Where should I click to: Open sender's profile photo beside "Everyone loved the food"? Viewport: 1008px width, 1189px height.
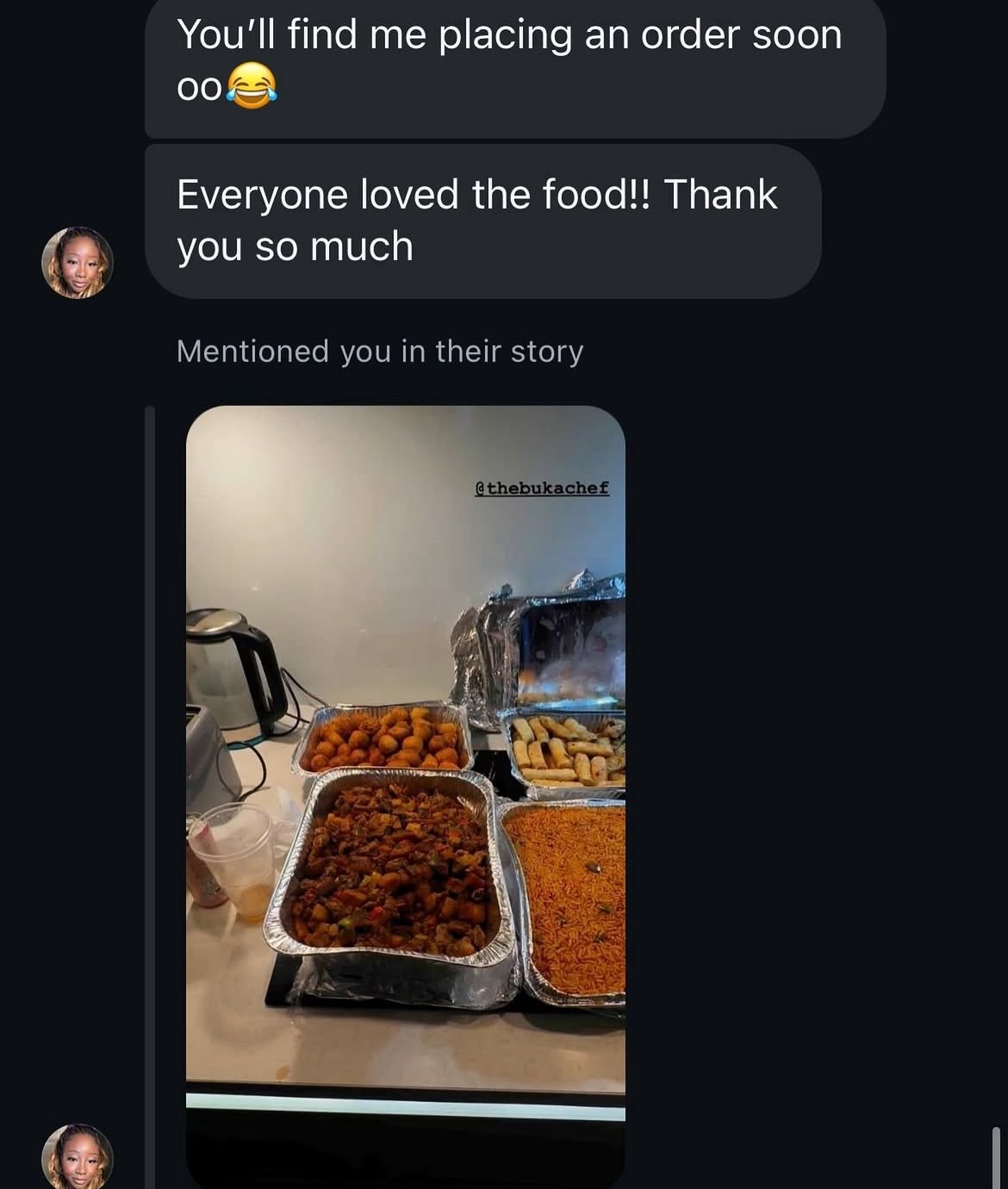(x=78, y=263)
